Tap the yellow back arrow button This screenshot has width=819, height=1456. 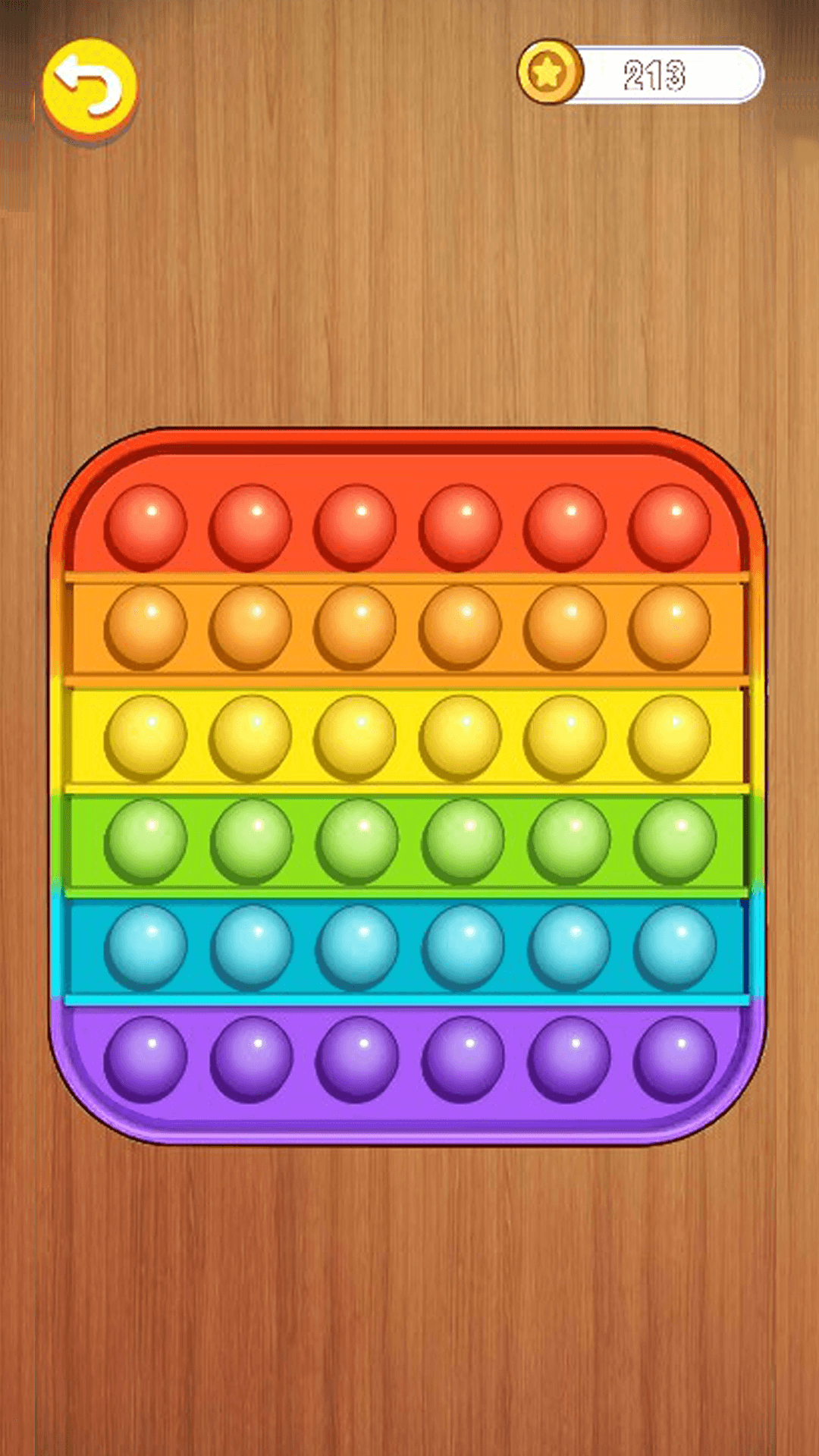(x=89, y=89)
